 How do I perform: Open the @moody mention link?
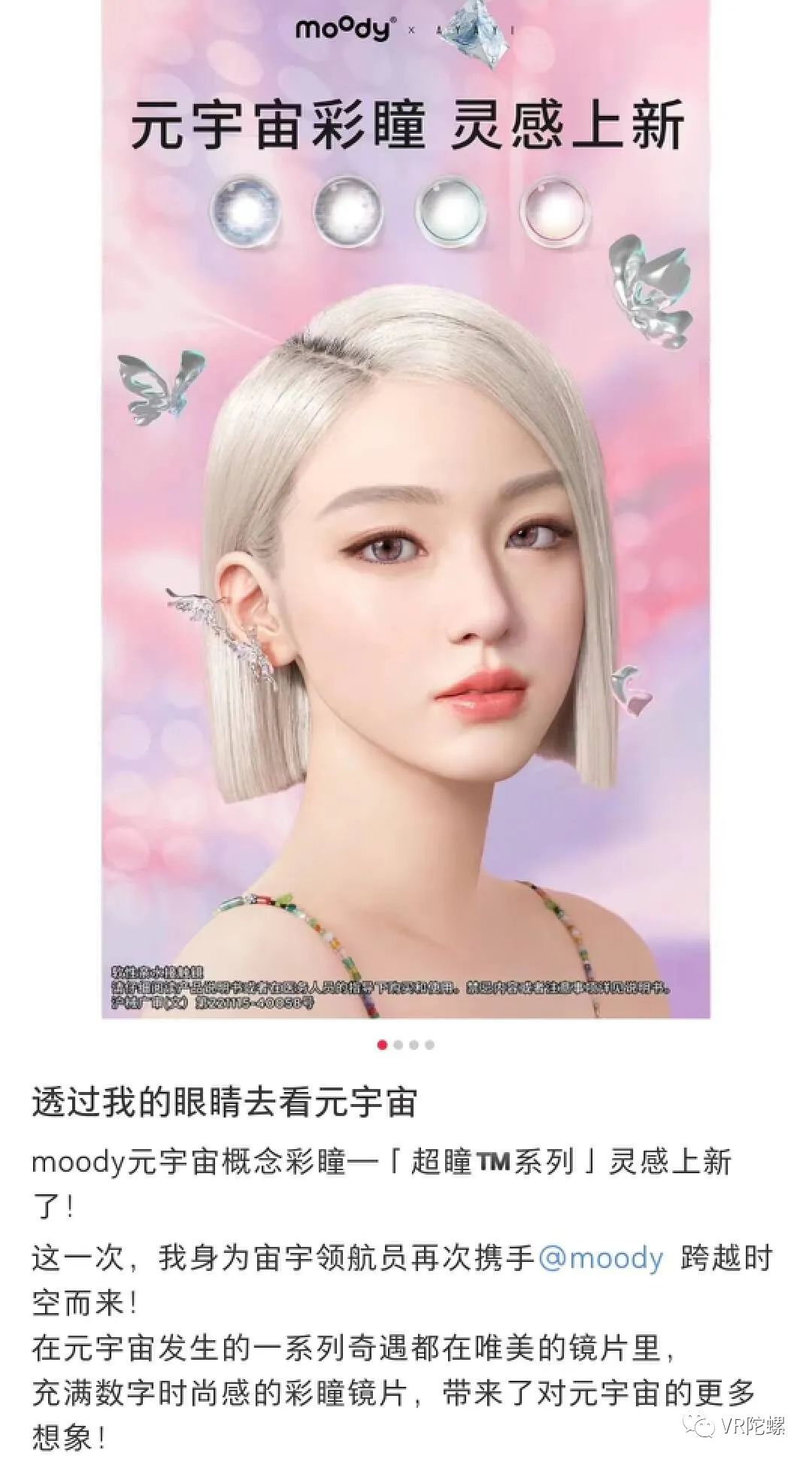tap(601, 1257)
